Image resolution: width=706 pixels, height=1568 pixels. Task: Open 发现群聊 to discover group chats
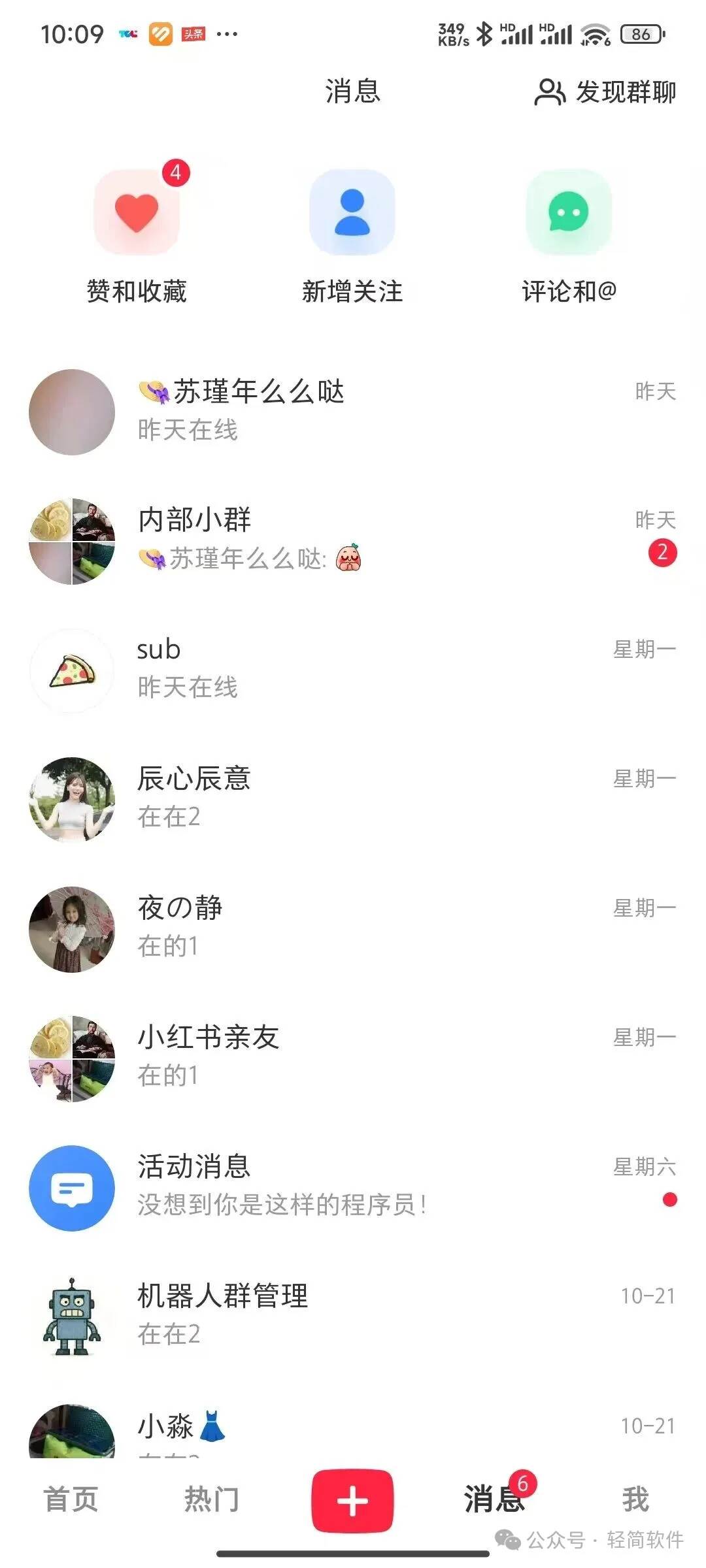tap(605, 91)
